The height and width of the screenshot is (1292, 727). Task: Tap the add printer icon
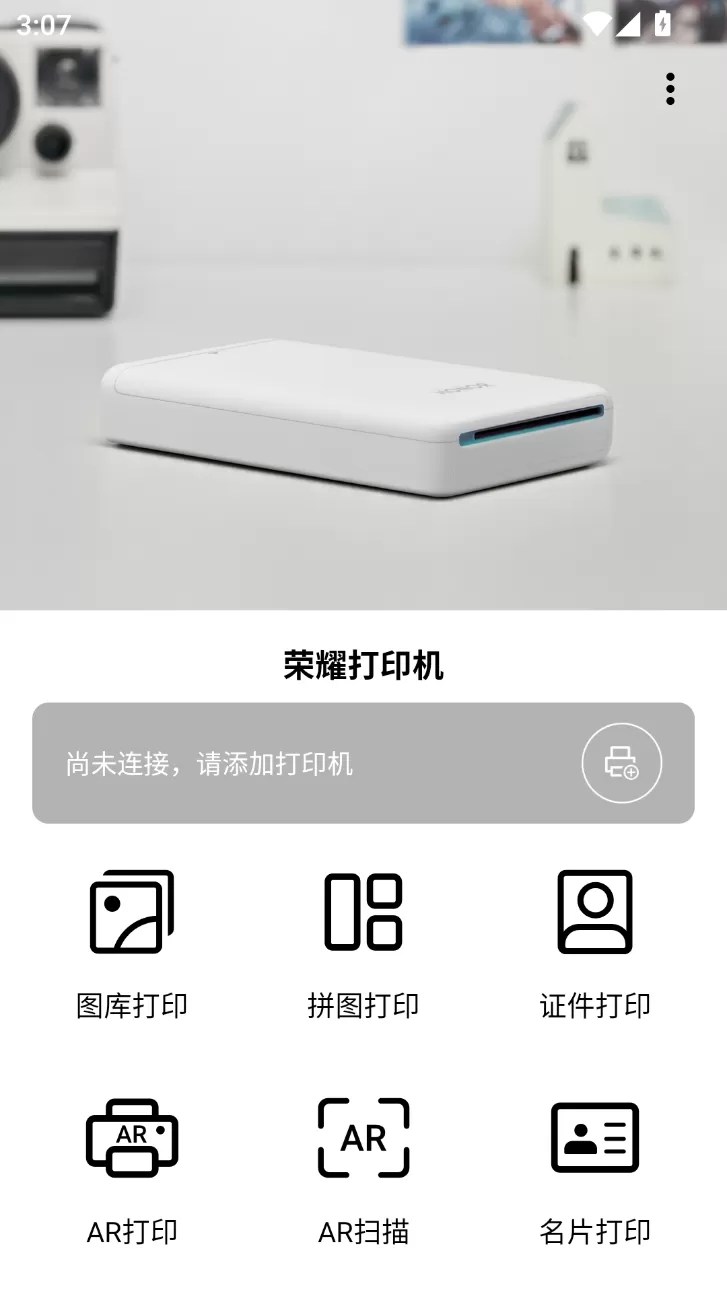click(621, 763)
